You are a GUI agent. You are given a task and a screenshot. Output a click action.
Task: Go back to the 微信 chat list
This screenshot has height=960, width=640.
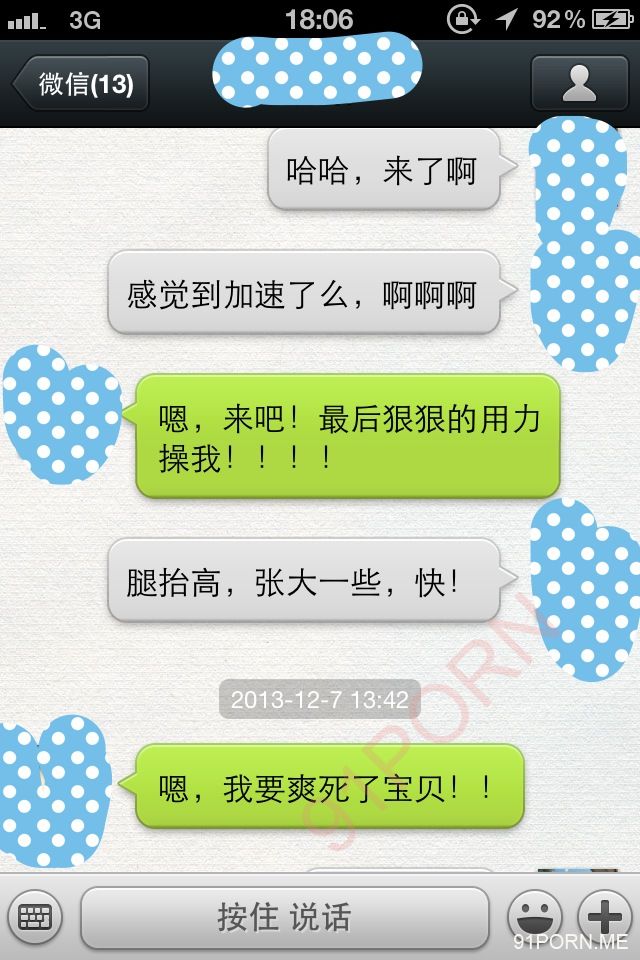point(82,84)
